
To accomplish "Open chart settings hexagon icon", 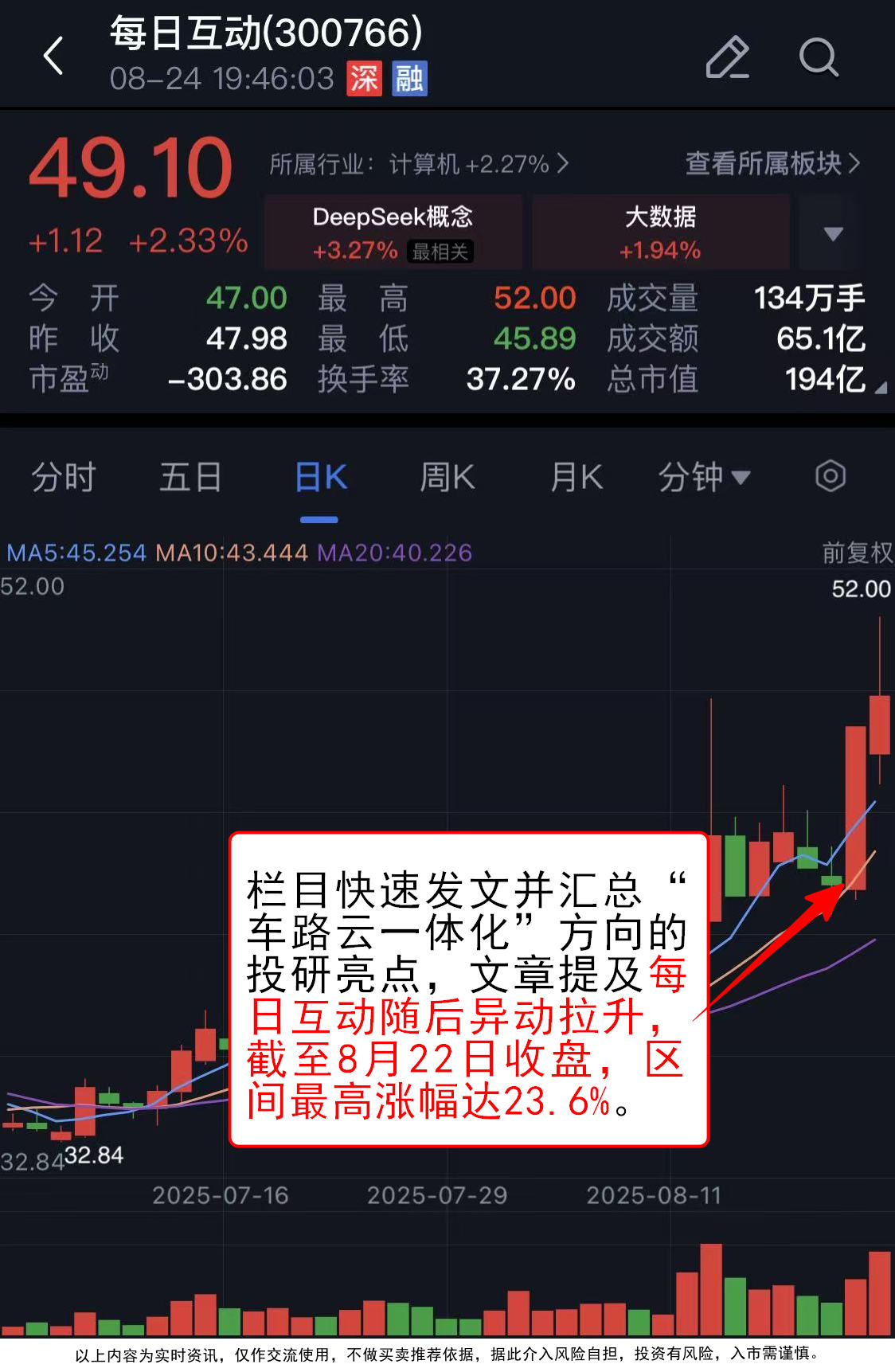I will tap(830, 477).
